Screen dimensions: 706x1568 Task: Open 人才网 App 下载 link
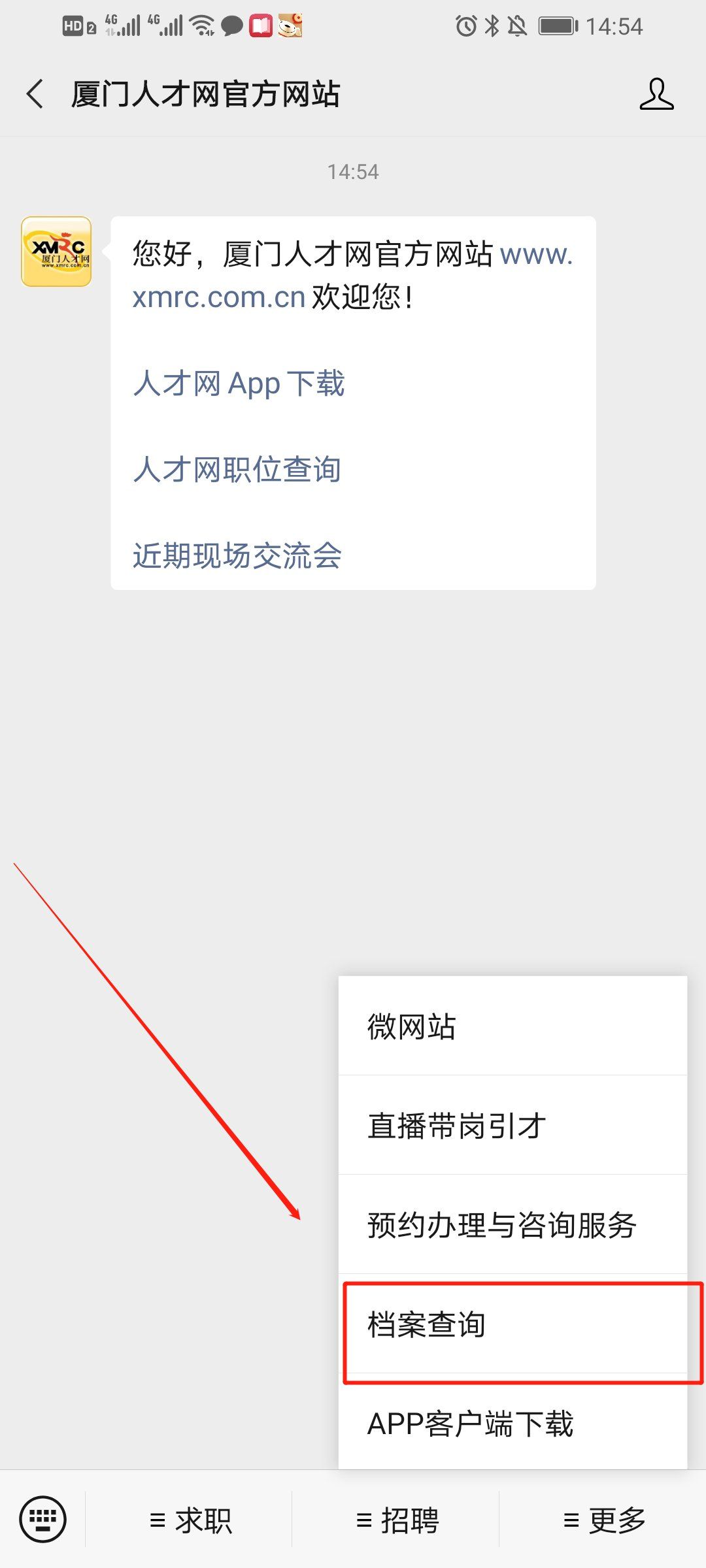tap(239, 384)
